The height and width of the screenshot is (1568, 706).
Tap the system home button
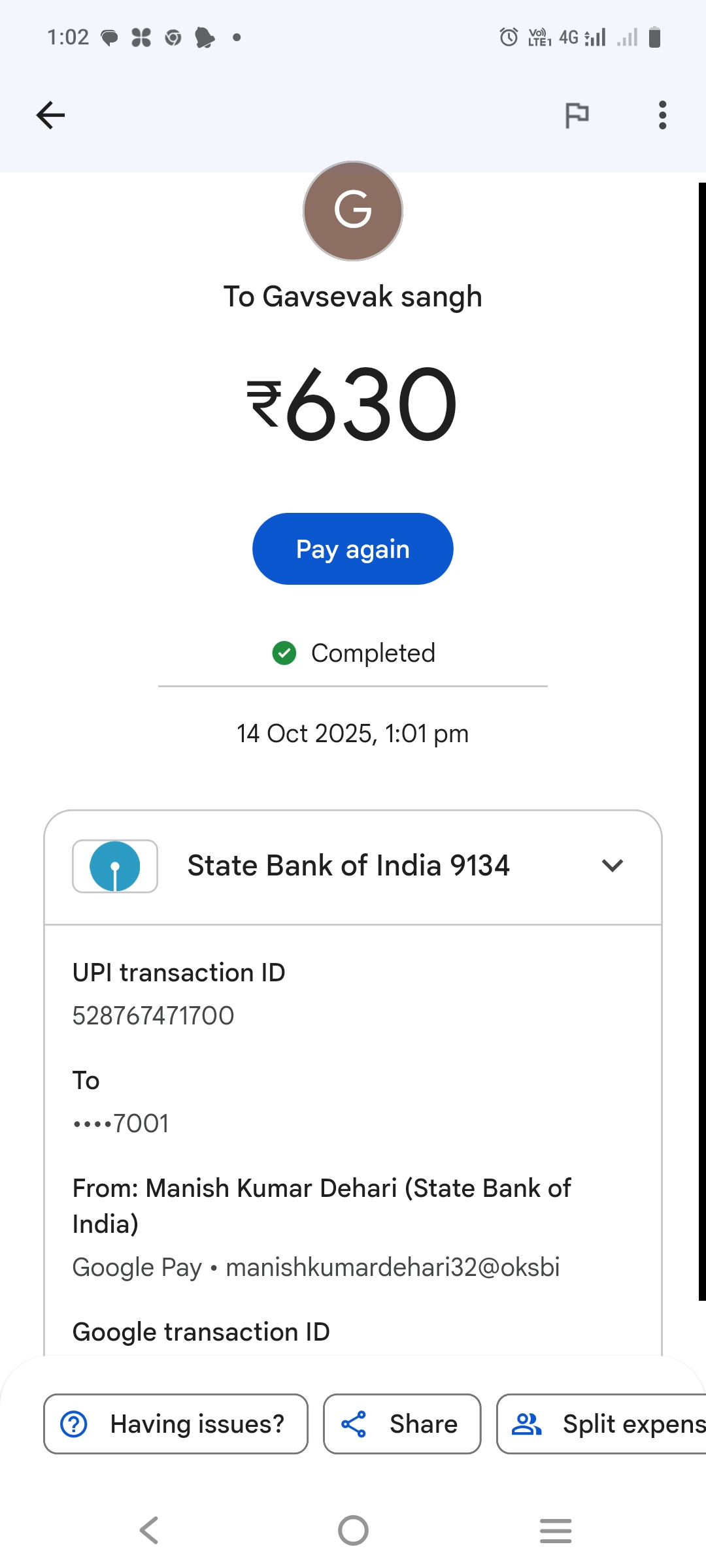pyautogui.click(x=353, y=1530)
